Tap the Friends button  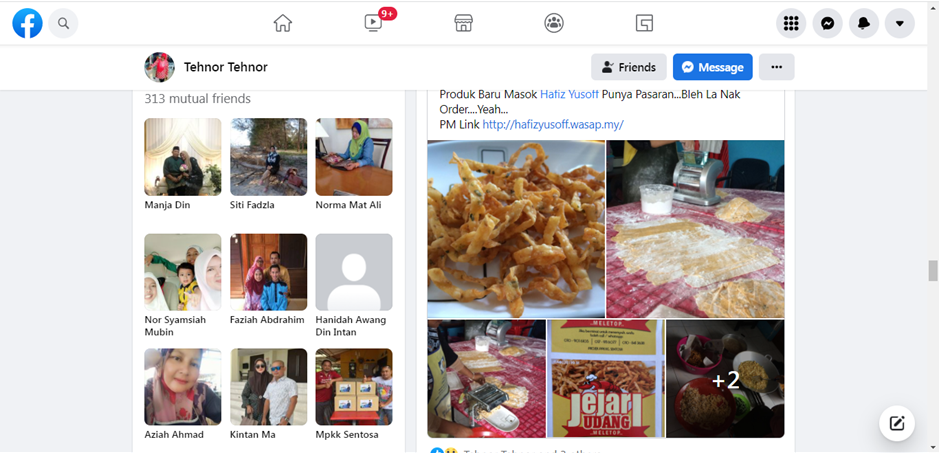point(628,67)
